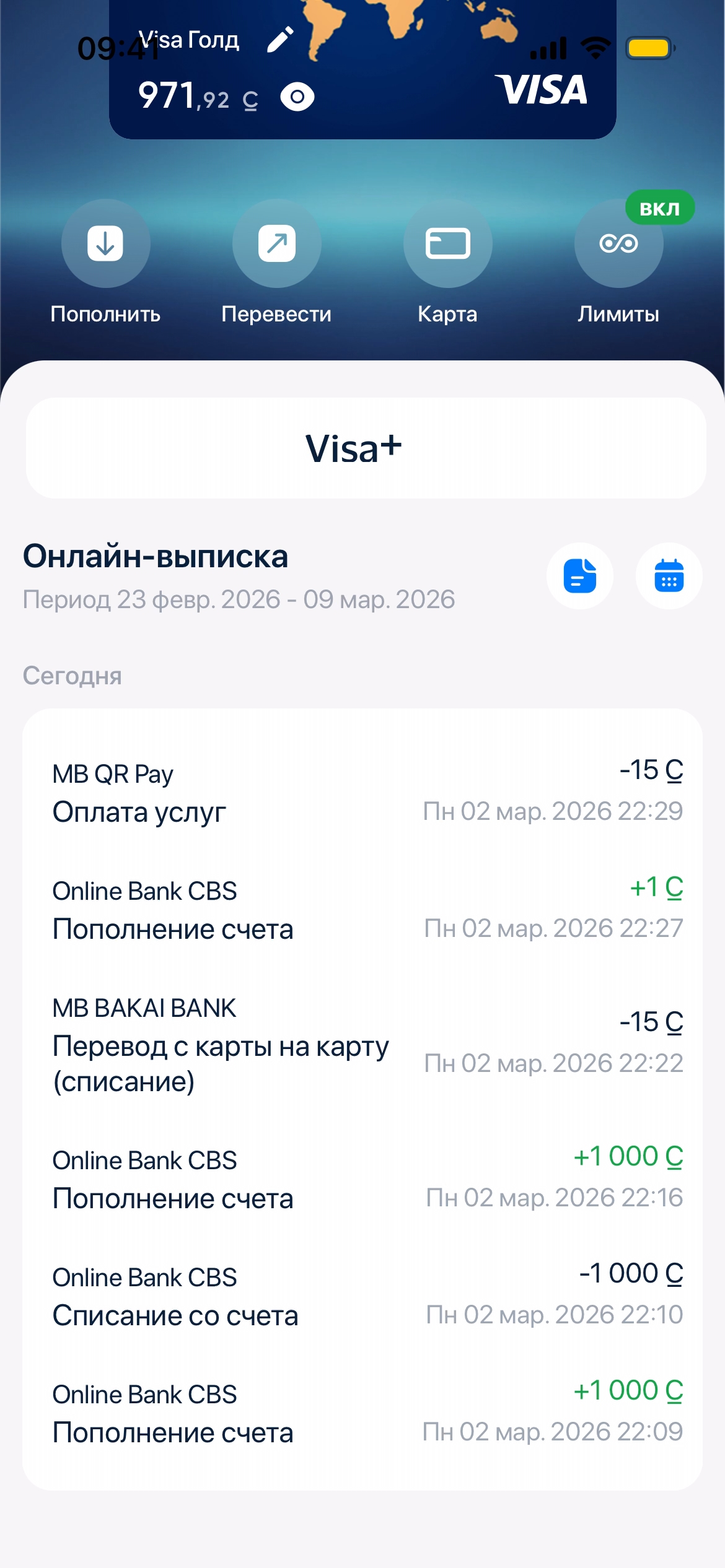Open Лимиты settings

pos(618,243)
